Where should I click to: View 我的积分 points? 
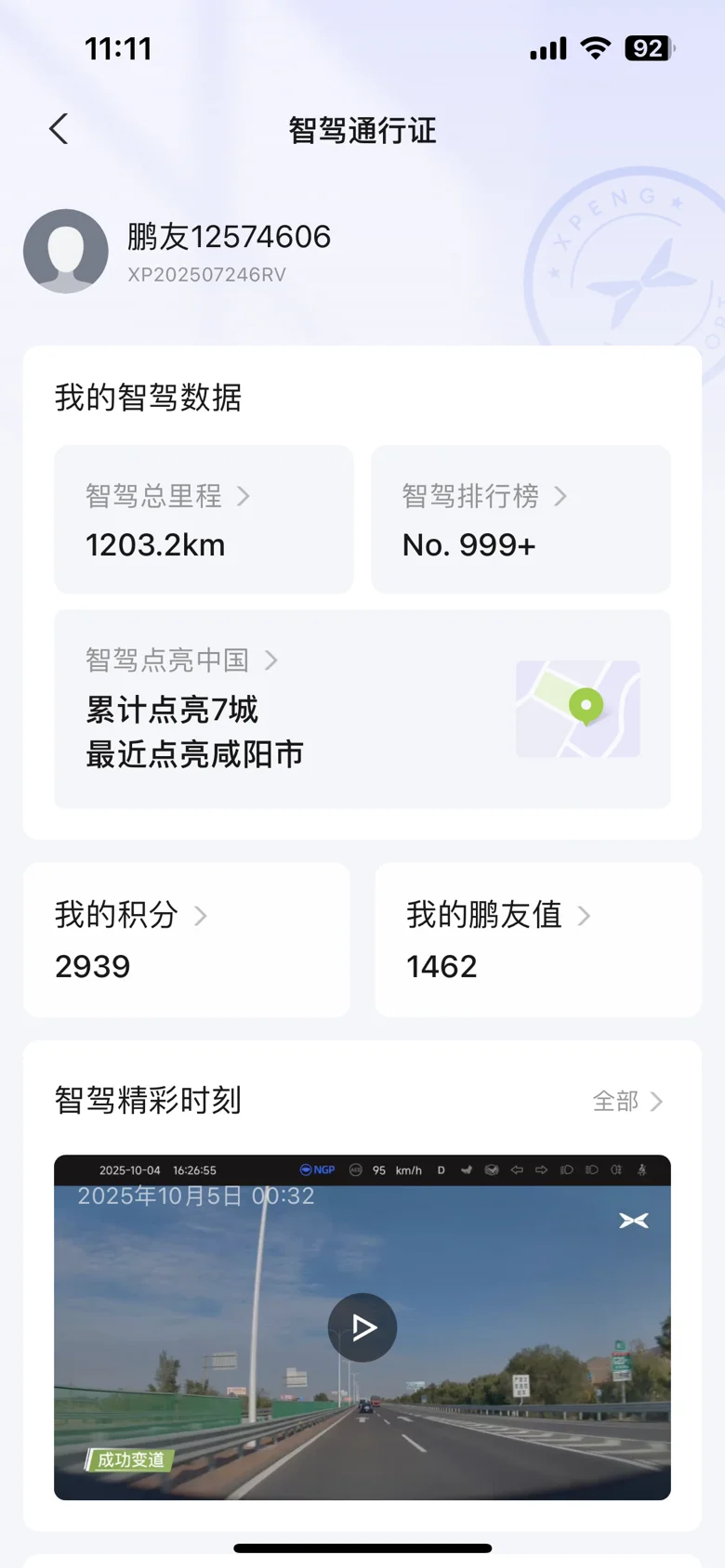186,939
